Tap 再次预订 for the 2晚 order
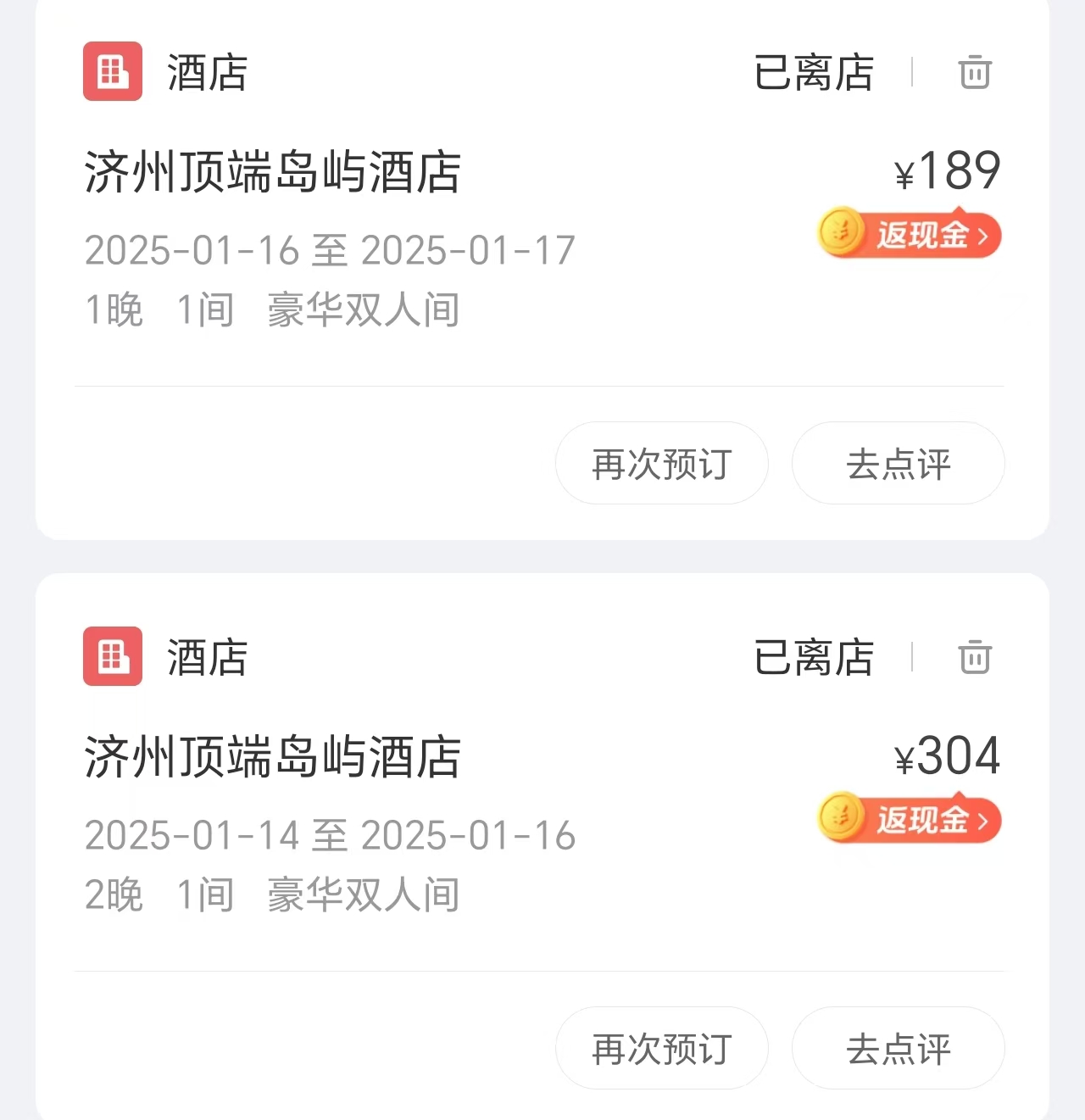This screenshot has height=1120, width=1085. pos(661,1049)
